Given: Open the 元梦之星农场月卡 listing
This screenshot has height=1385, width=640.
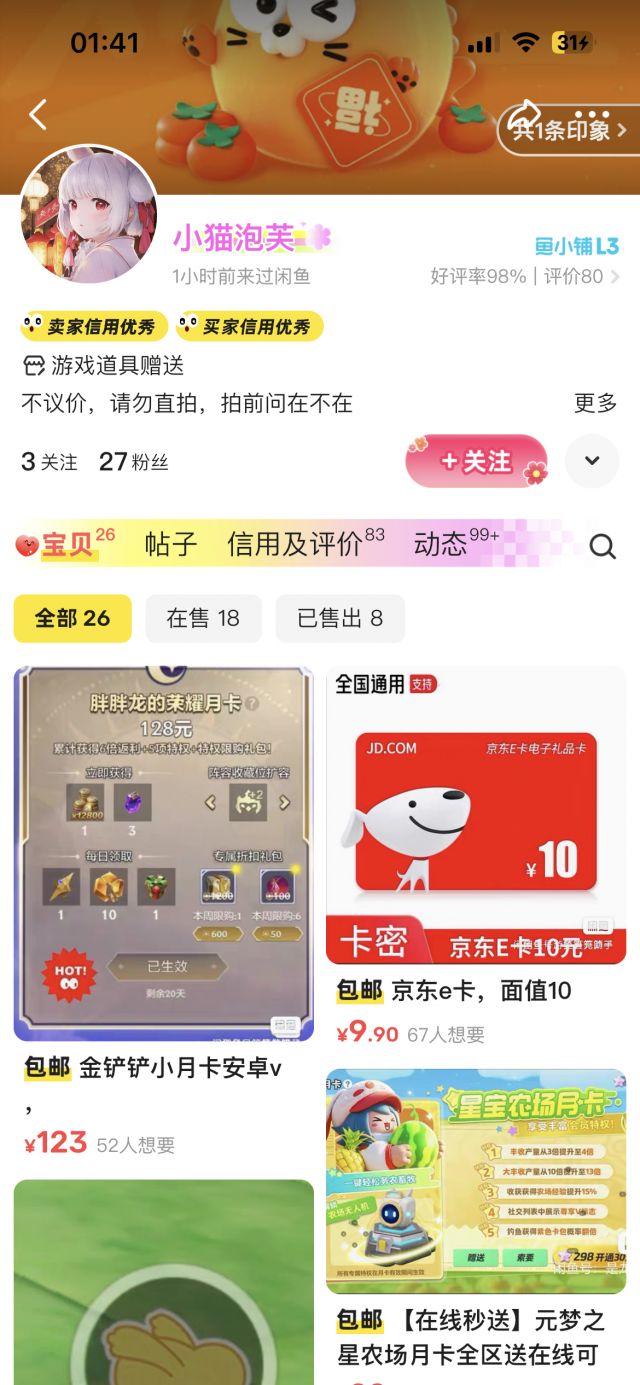Looking at the screenshot, I should coord(476,1180).
